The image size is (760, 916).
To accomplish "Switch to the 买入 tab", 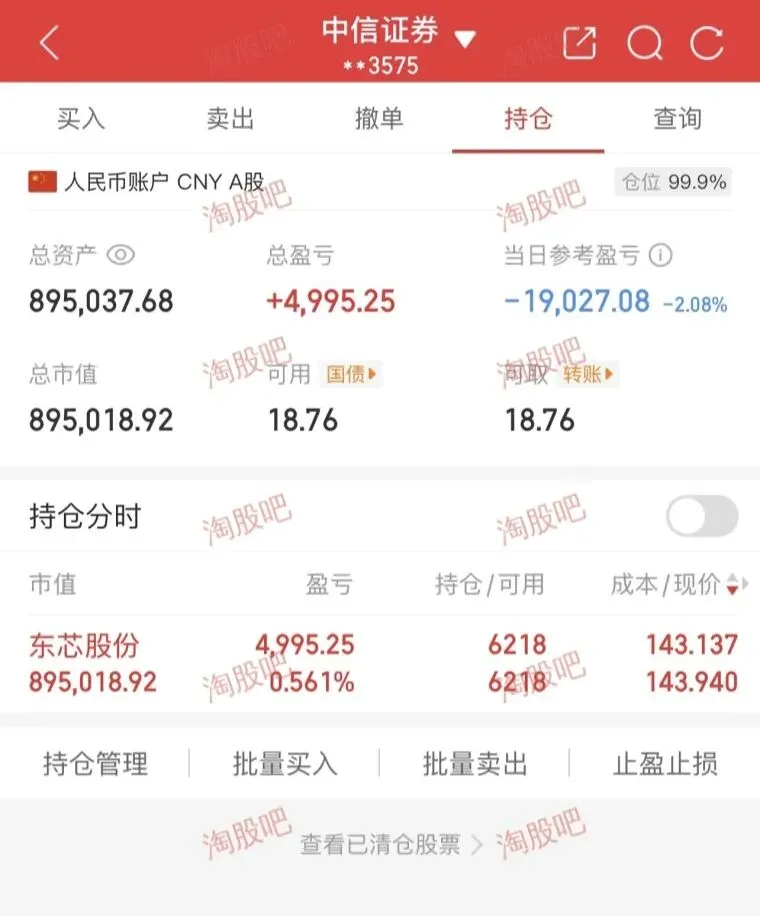I will pyautogui.click(x=81, y=119).
